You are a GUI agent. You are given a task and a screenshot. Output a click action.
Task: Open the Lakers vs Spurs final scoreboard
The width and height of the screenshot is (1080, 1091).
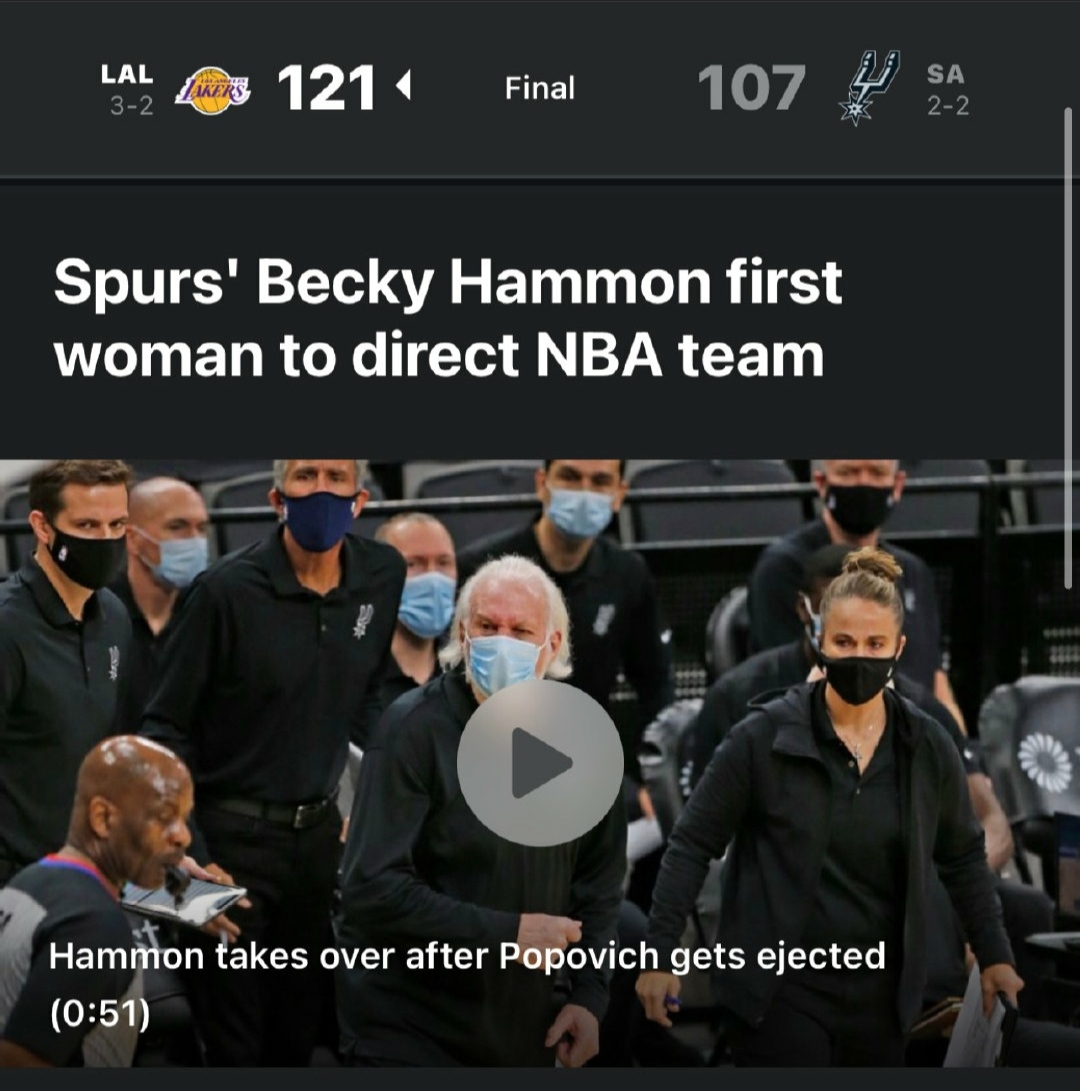coord(539,89)
